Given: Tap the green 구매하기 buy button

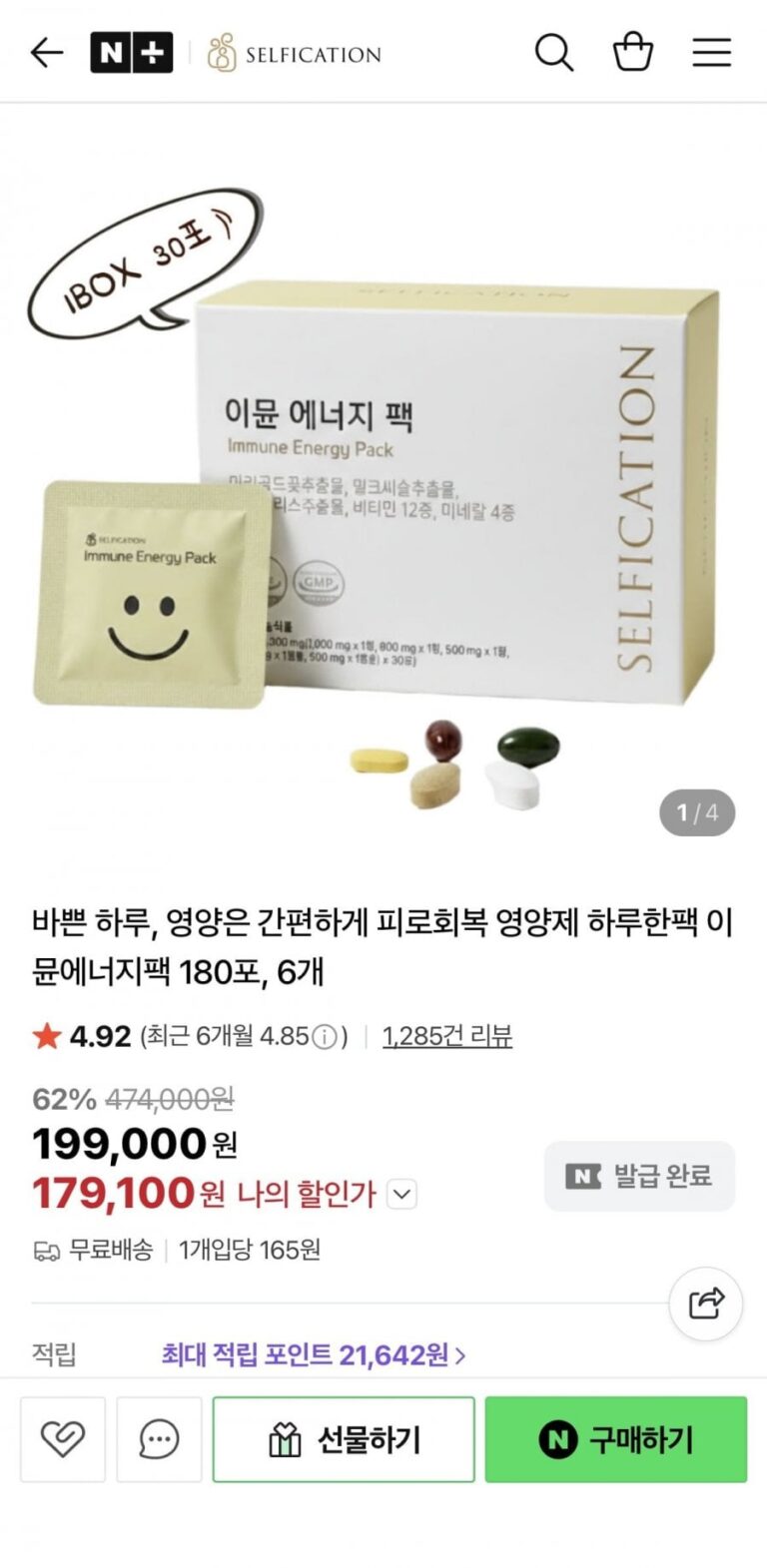Looking at the screenshot, I should click(x=616, y=1439).
